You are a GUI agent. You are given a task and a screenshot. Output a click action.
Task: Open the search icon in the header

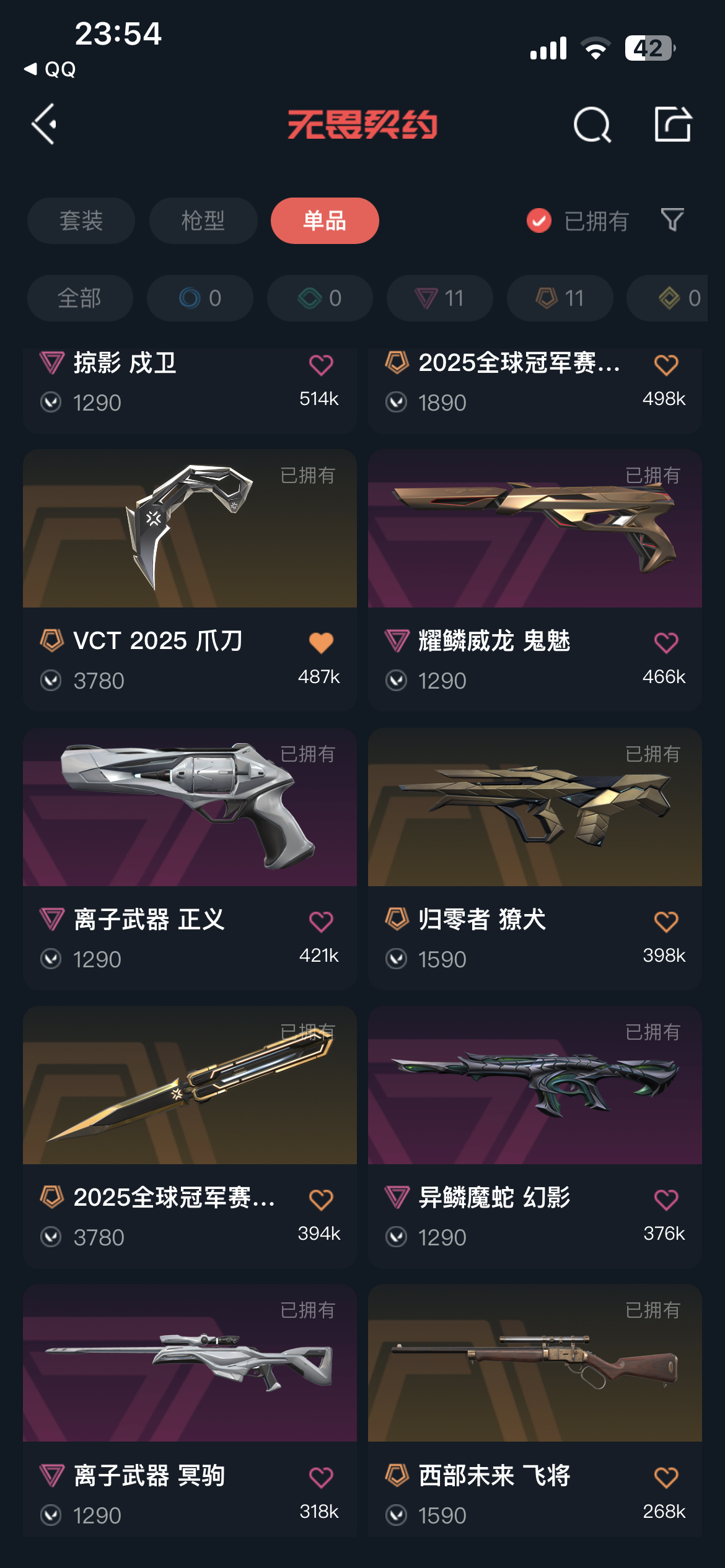pyautogui.click(x=592, y=124)
